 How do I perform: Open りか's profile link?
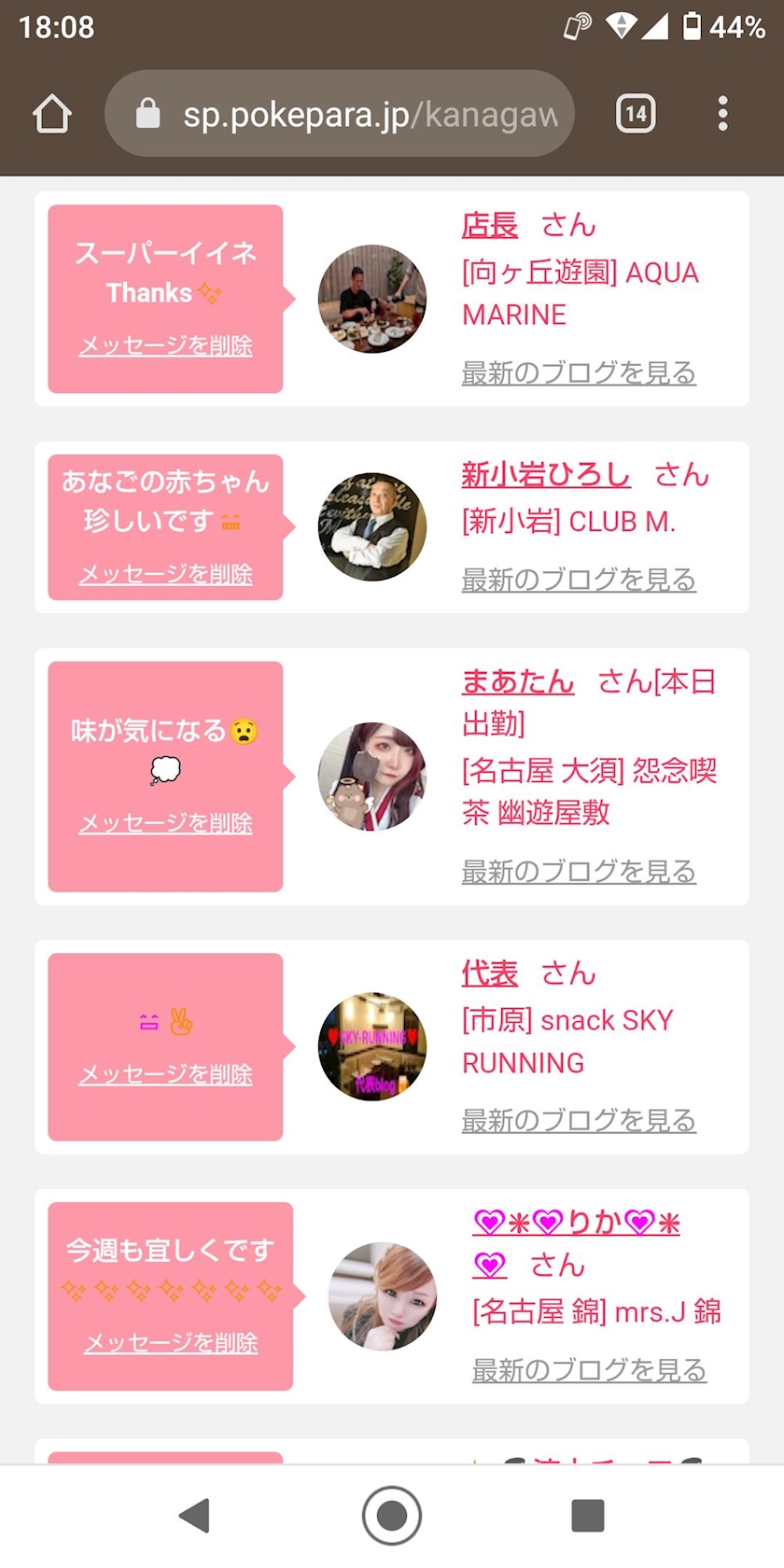(x=577, y=1223)
